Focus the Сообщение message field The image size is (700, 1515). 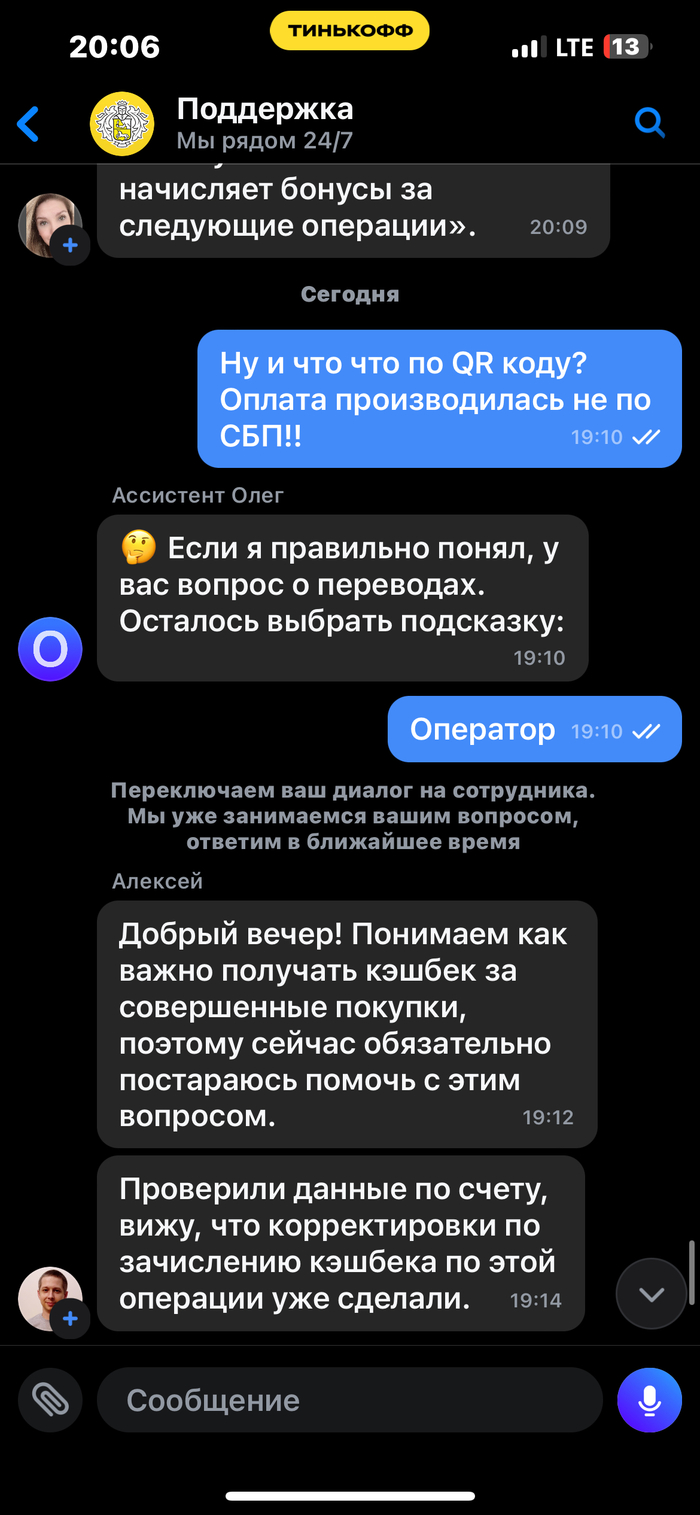tap(350, 1400)
